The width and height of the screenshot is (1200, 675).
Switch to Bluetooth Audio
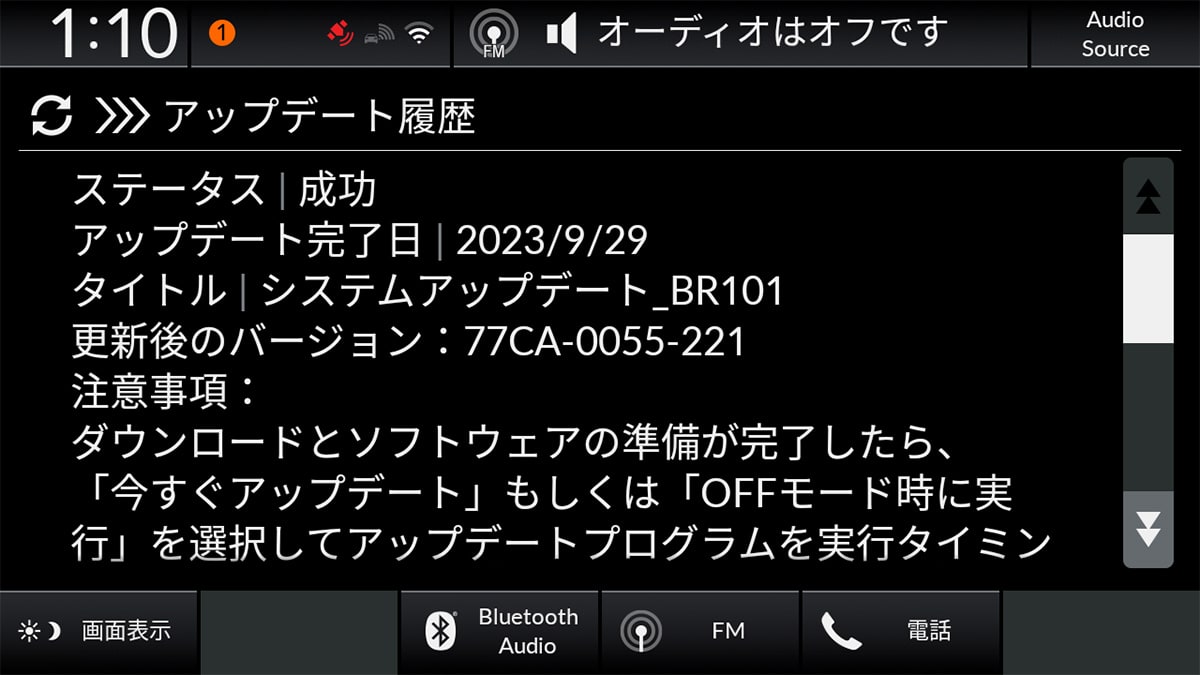tap(500, 631)
